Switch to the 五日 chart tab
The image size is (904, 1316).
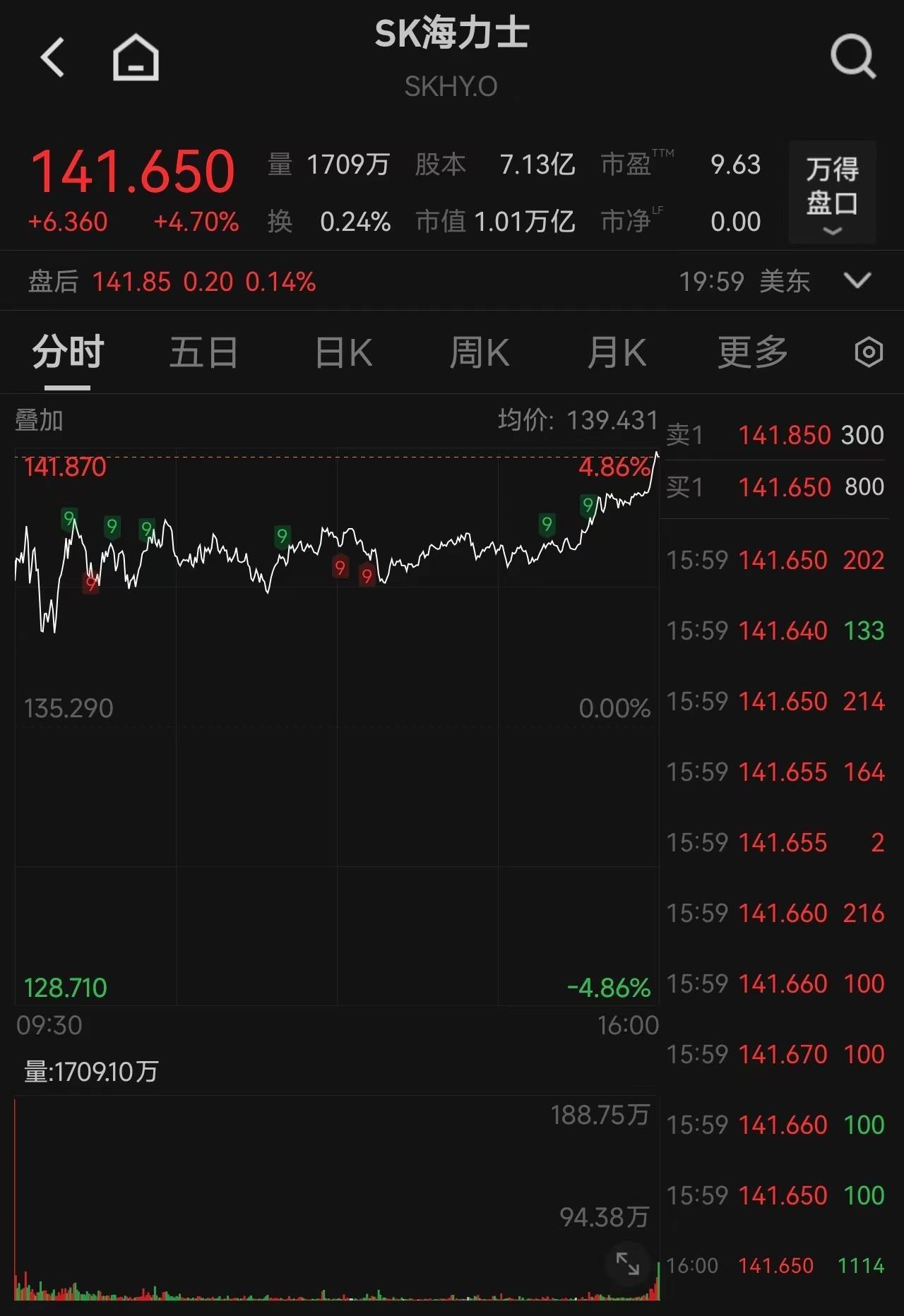coord(203,352)
